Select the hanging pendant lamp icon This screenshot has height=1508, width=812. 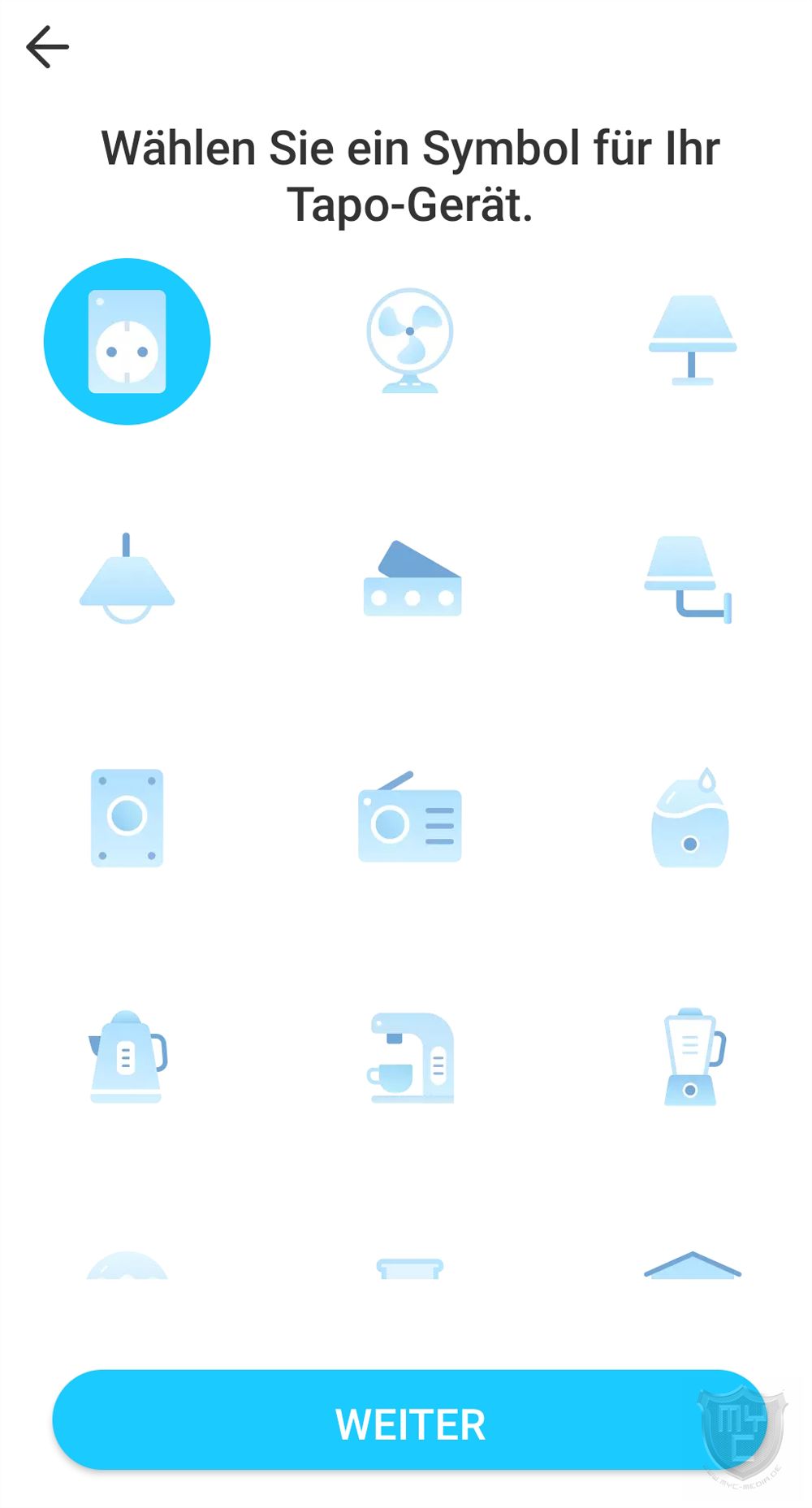127,578
